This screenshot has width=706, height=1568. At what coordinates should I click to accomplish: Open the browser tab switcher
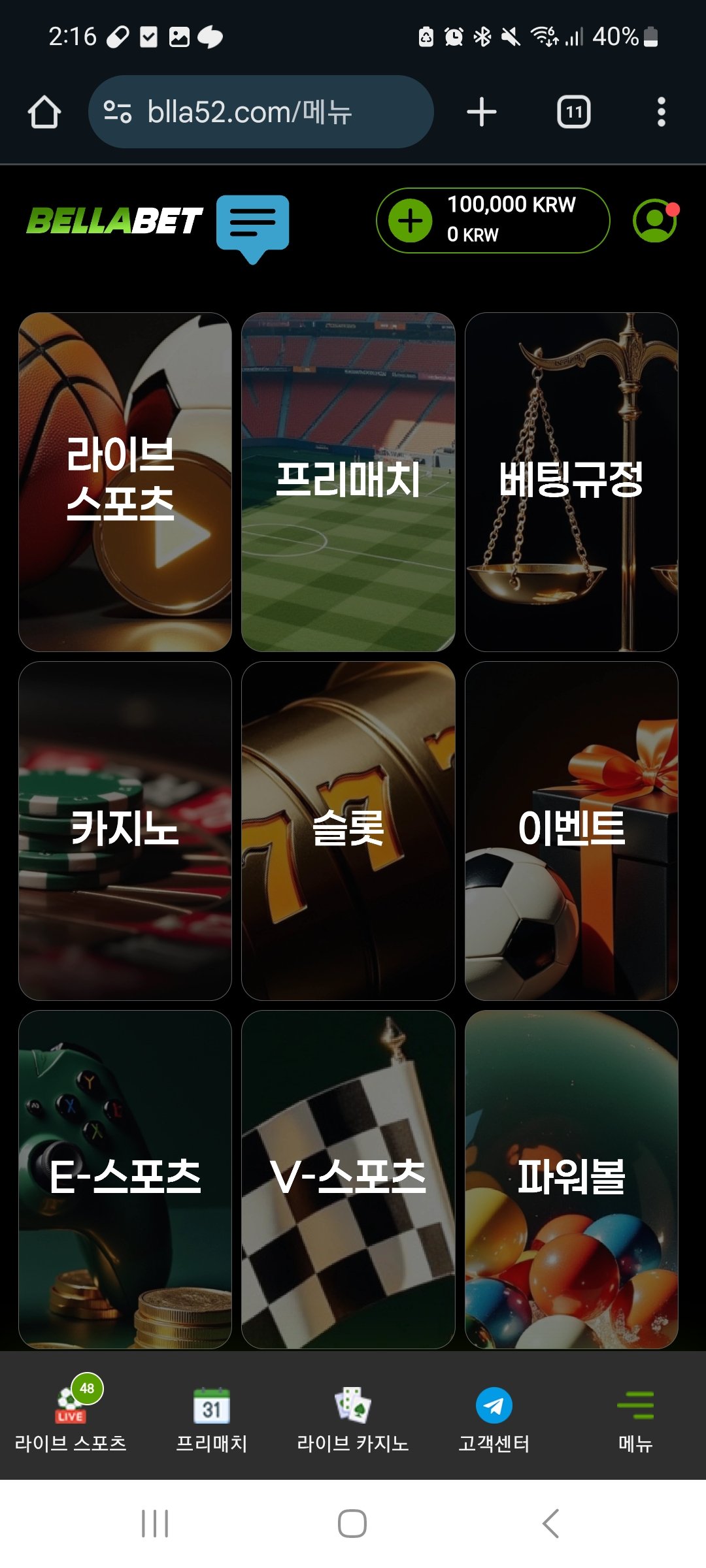coord(573,112)
